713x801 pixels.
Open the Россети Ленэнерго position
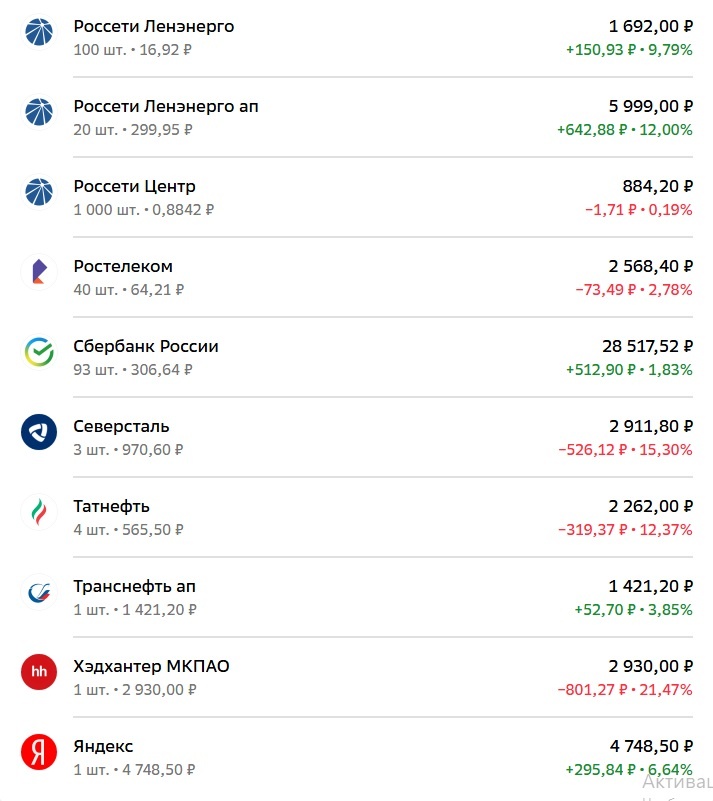click(154, 27)
